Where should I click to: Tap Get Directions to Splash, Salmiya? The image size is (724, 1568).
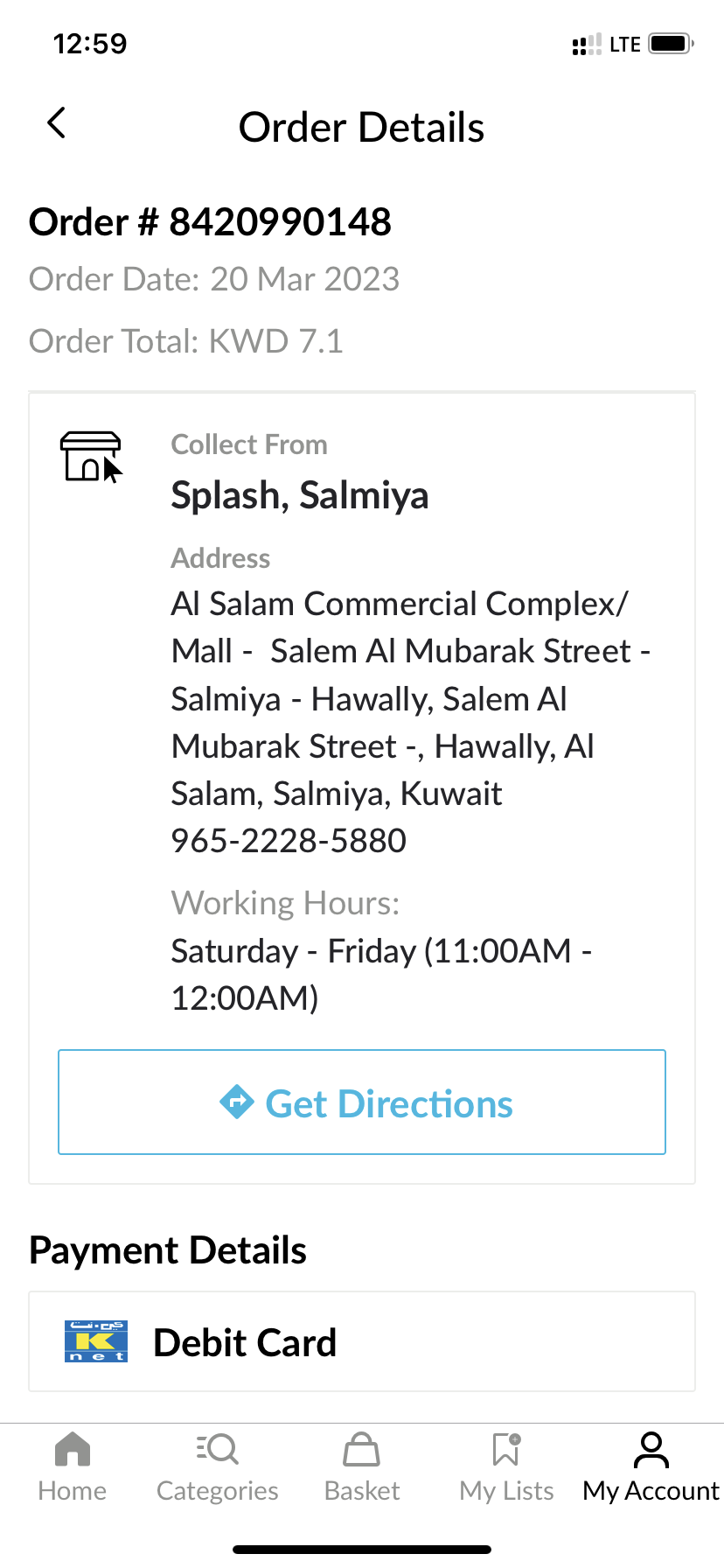click(362, 1102)
